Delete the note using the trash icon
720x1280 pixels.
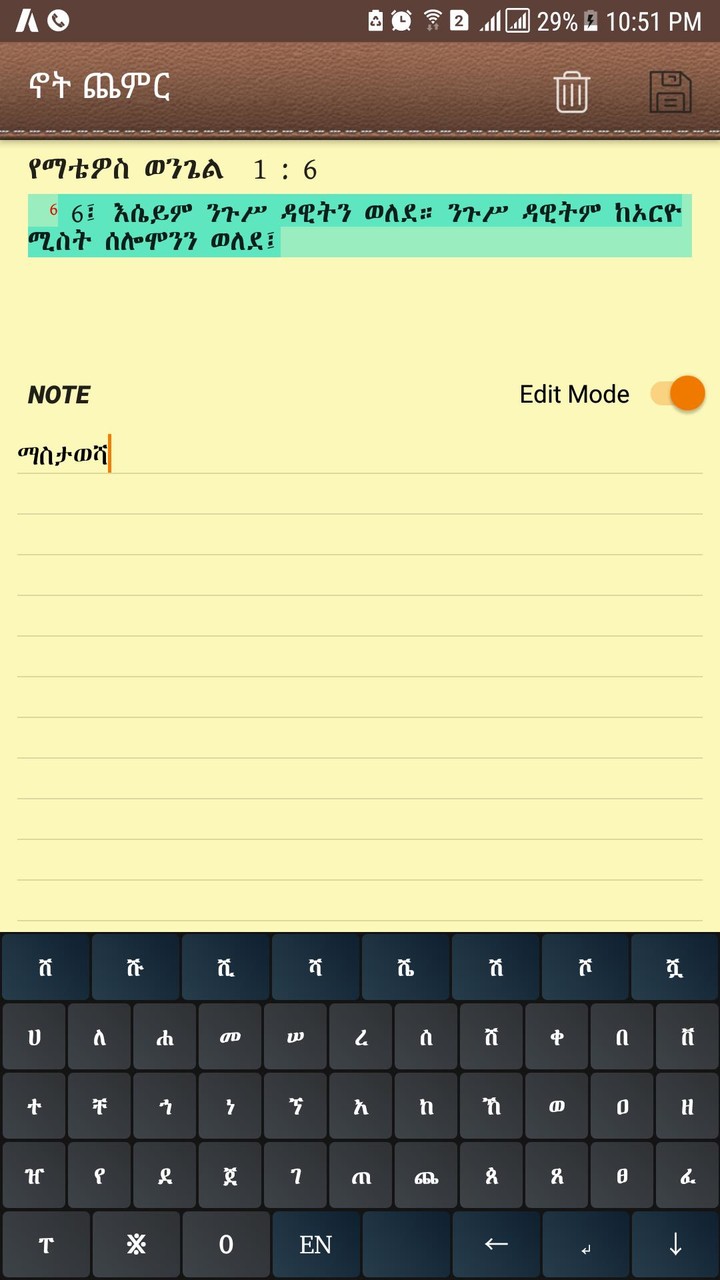pyautogui.click(x=570, y=91)
